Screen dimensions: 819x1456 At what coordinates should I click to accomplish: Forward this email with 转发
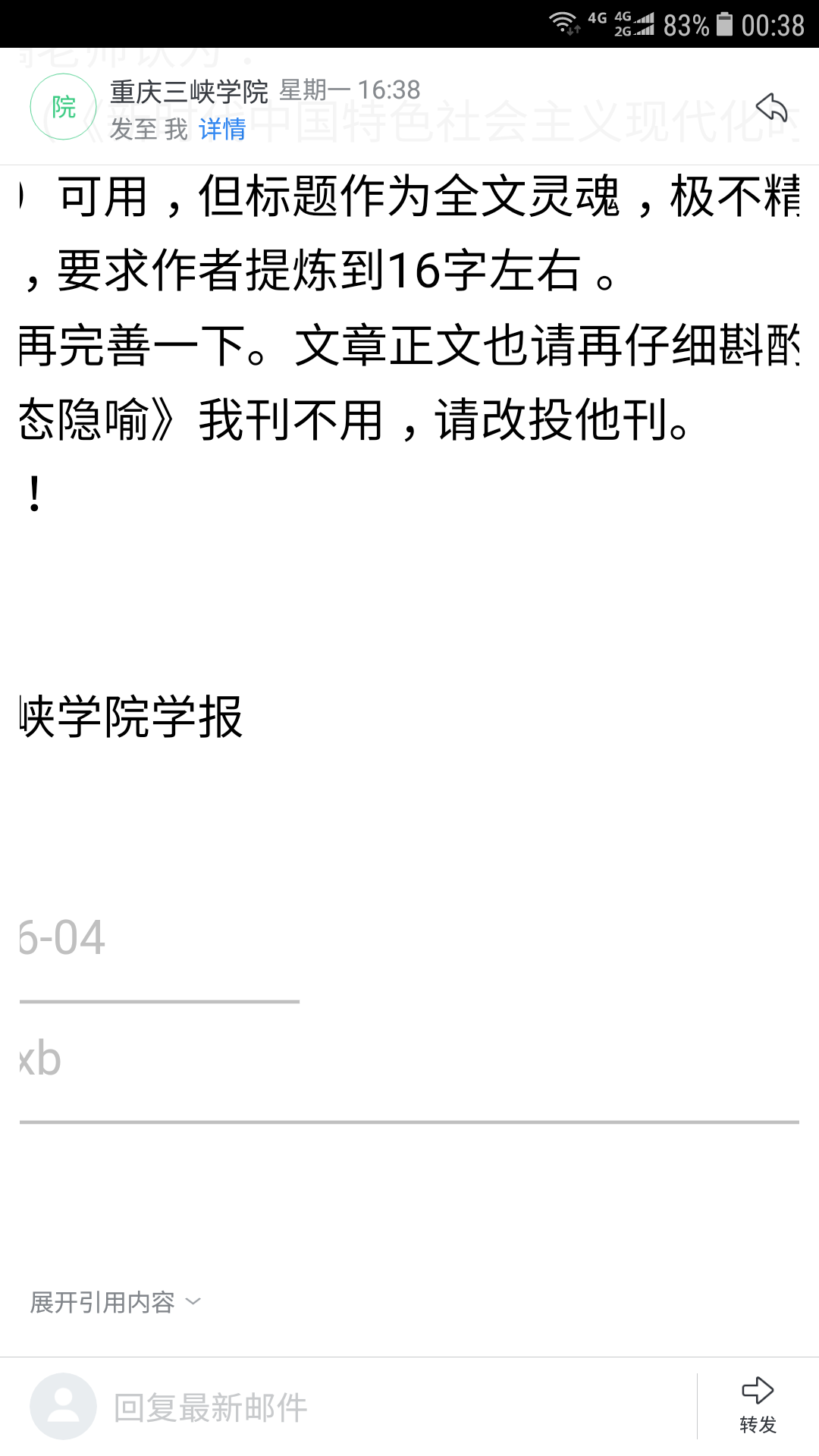tap(758, 1405)
